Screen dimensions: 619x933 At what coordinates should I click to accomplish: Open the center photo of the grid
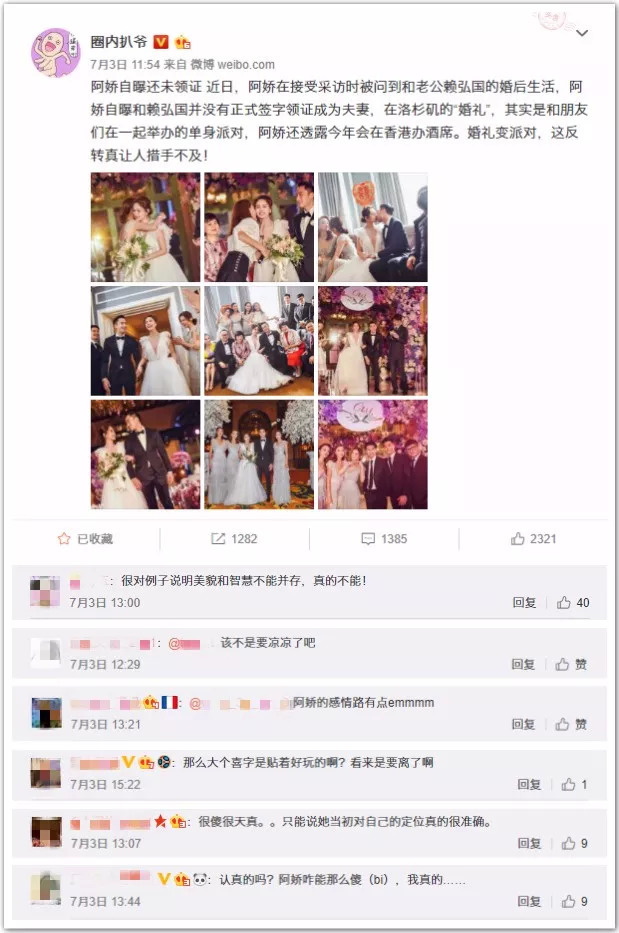pyautogui.click(x=259, y=341)
